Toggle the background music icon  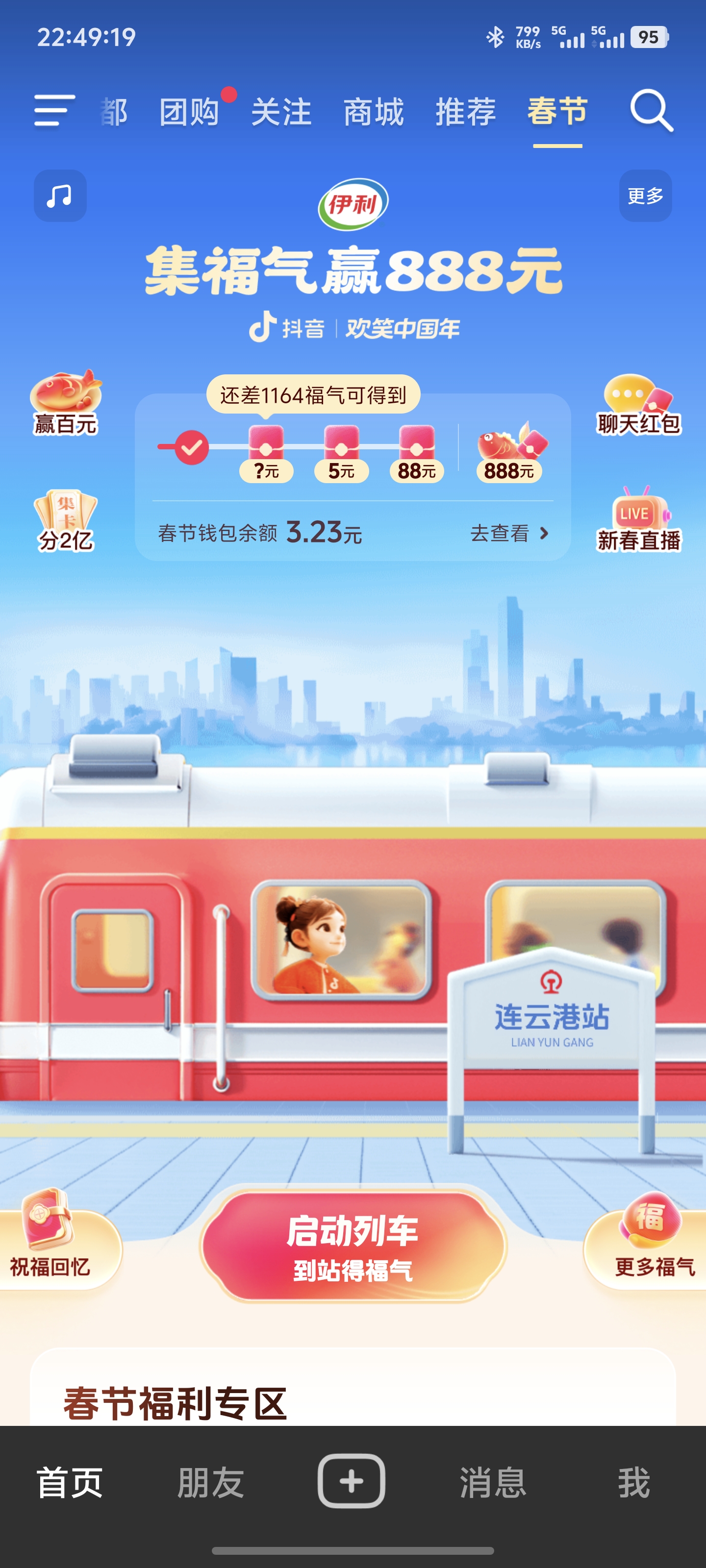pos(60,196)
